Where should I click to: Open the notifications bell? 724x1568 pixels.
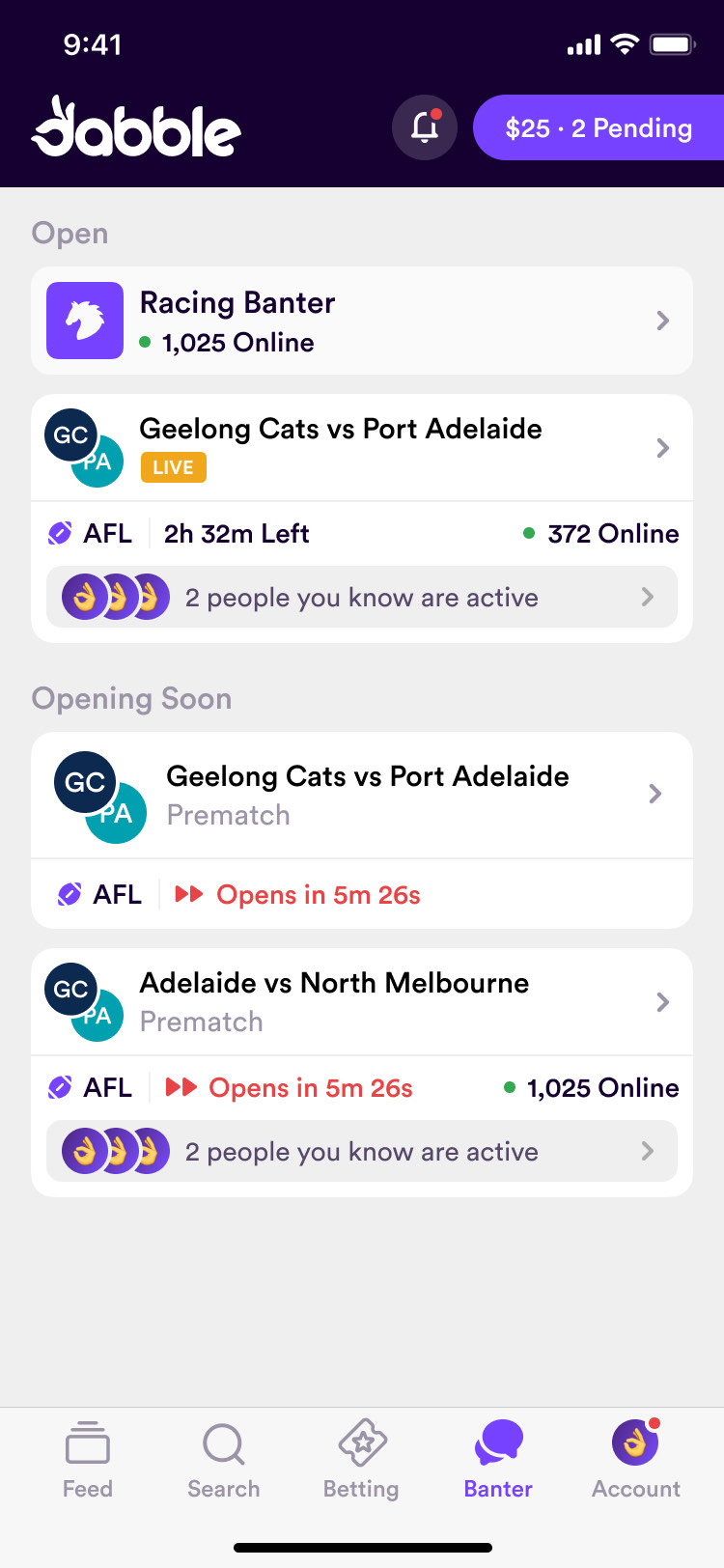[424, 127]
